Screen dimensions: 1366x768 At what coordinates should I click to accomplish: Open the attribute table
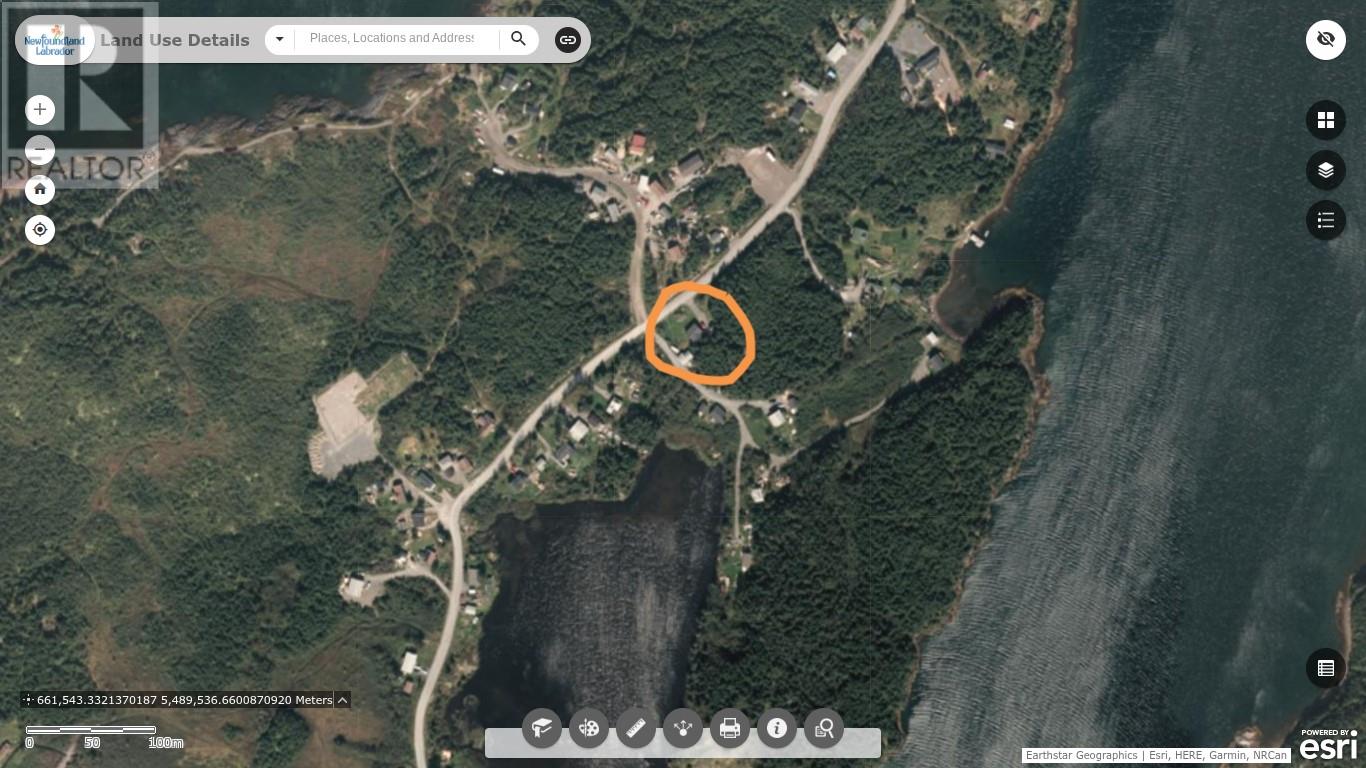pos(1325,668)
